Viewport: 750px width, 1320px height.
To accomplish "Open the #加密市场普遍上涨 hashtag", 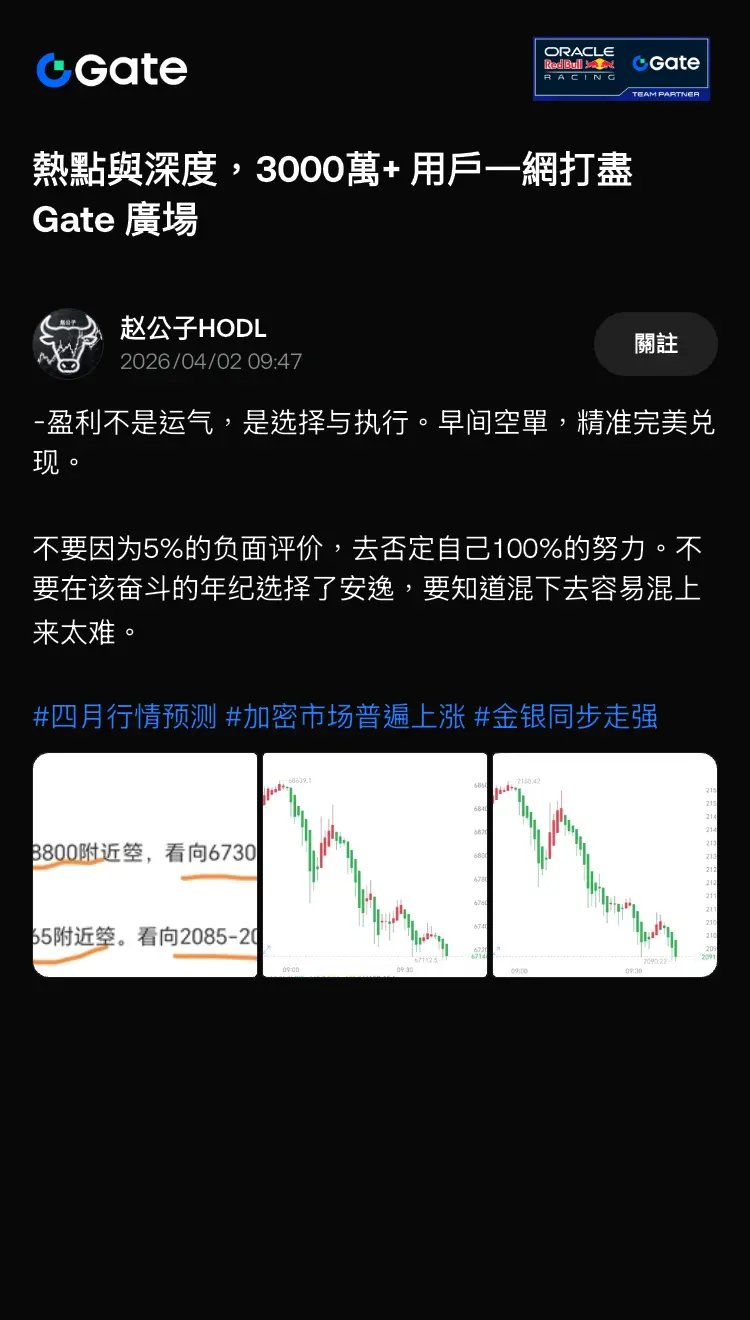I will coord(345,716).
